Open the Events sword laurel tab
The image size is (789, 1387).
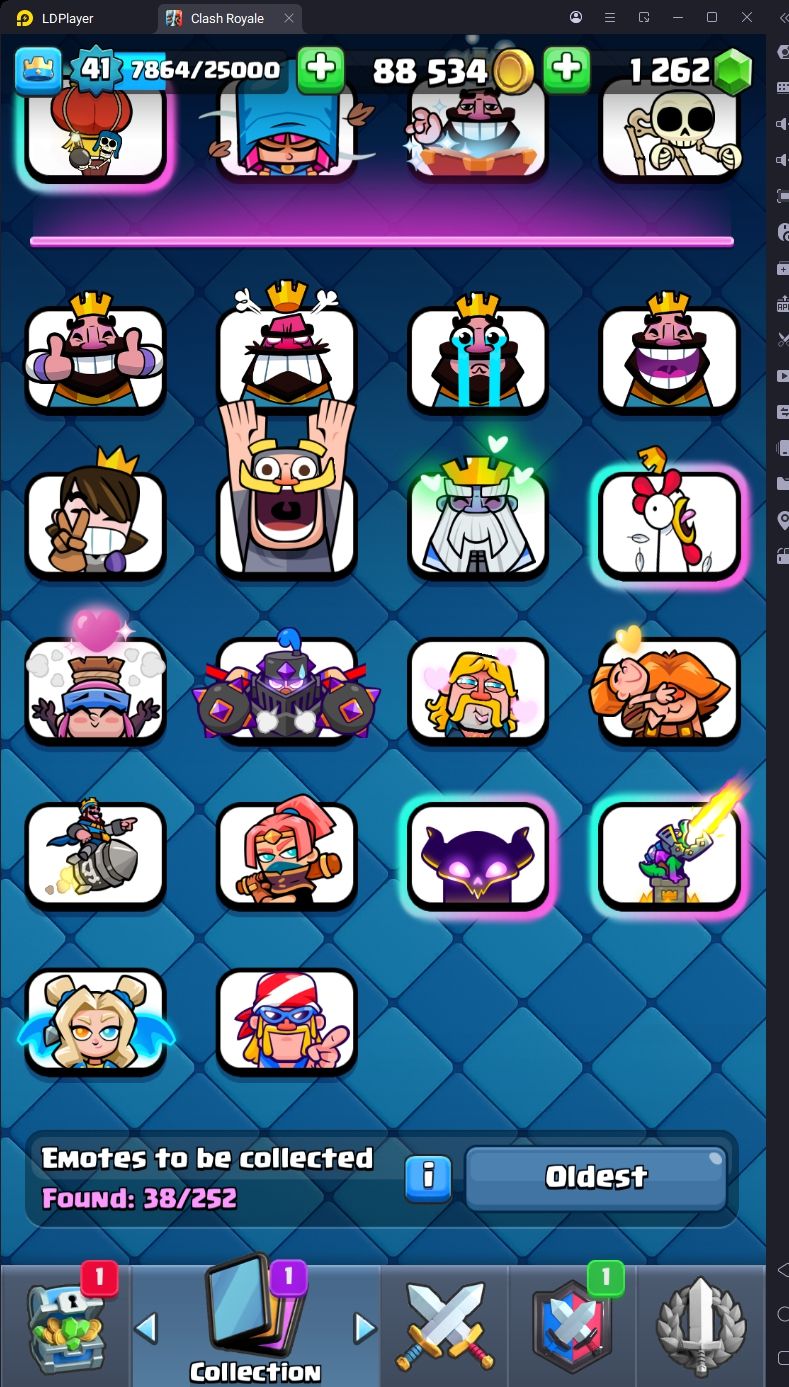tap(700, 1325)
